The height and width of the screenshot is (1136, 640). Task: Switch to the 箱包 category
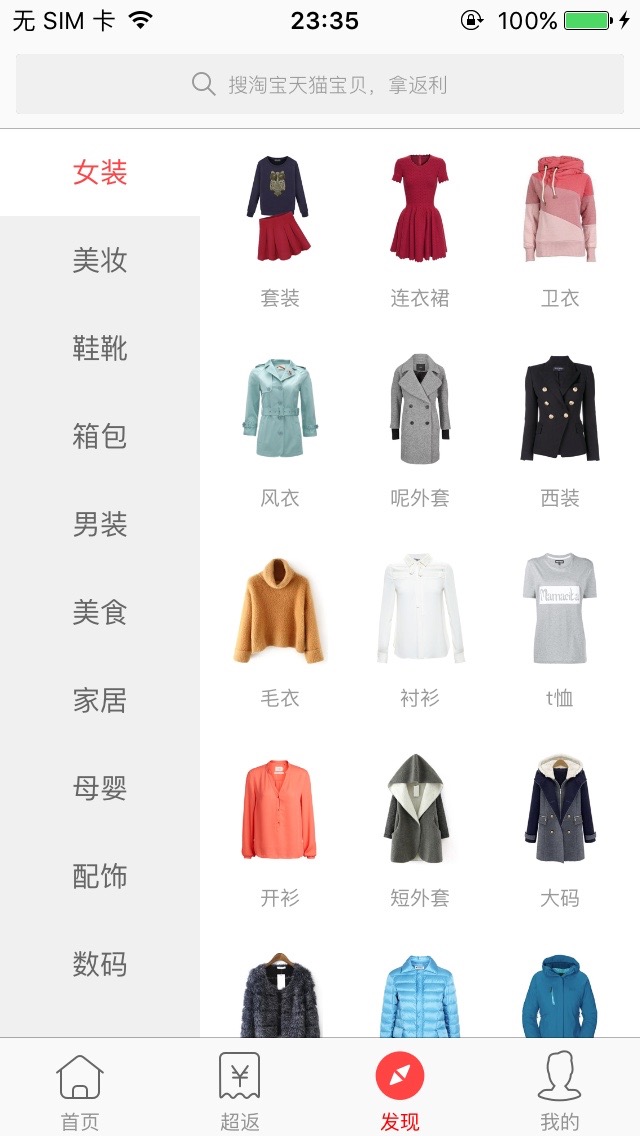pyautogui.click(x=100, y=437)
